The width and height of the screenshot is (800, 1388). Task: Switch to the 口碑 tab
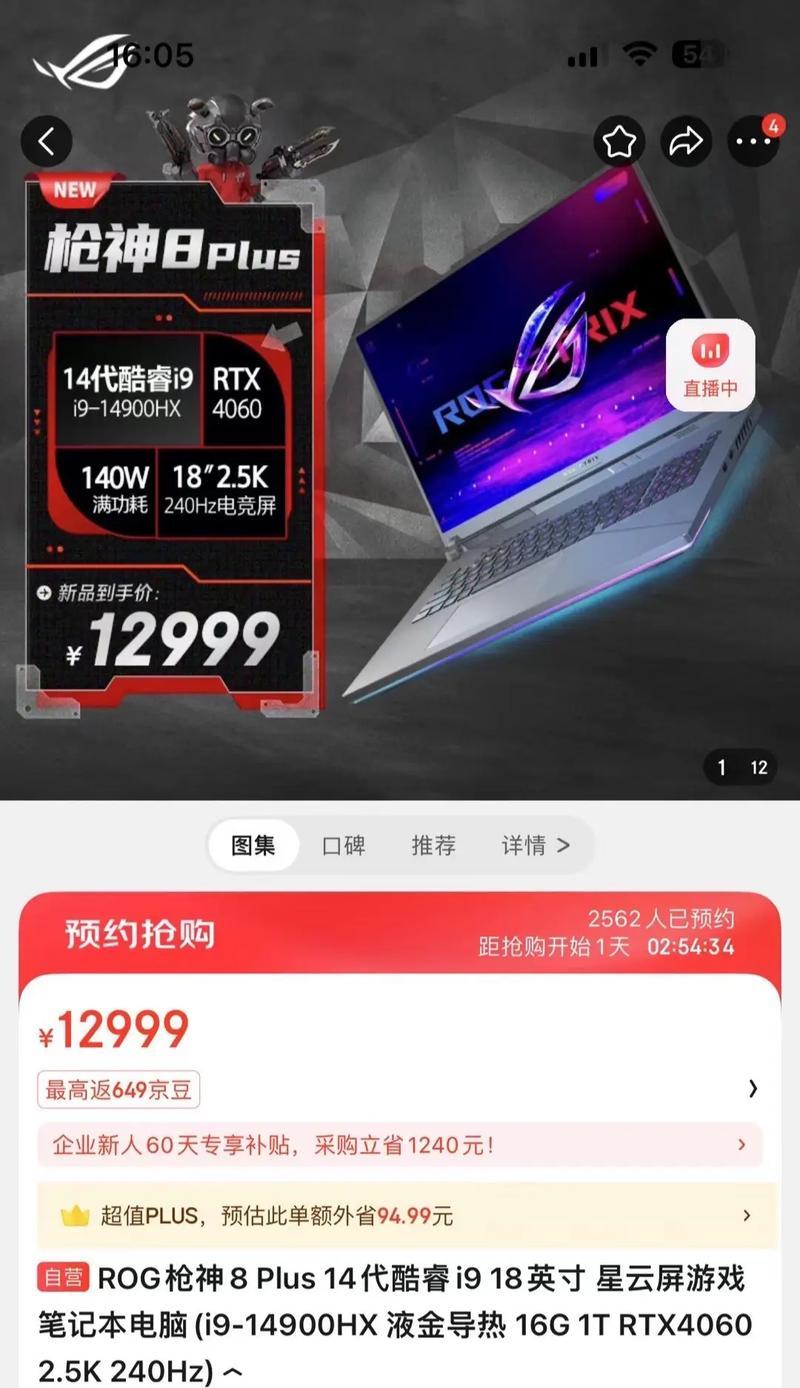(343, 846)
